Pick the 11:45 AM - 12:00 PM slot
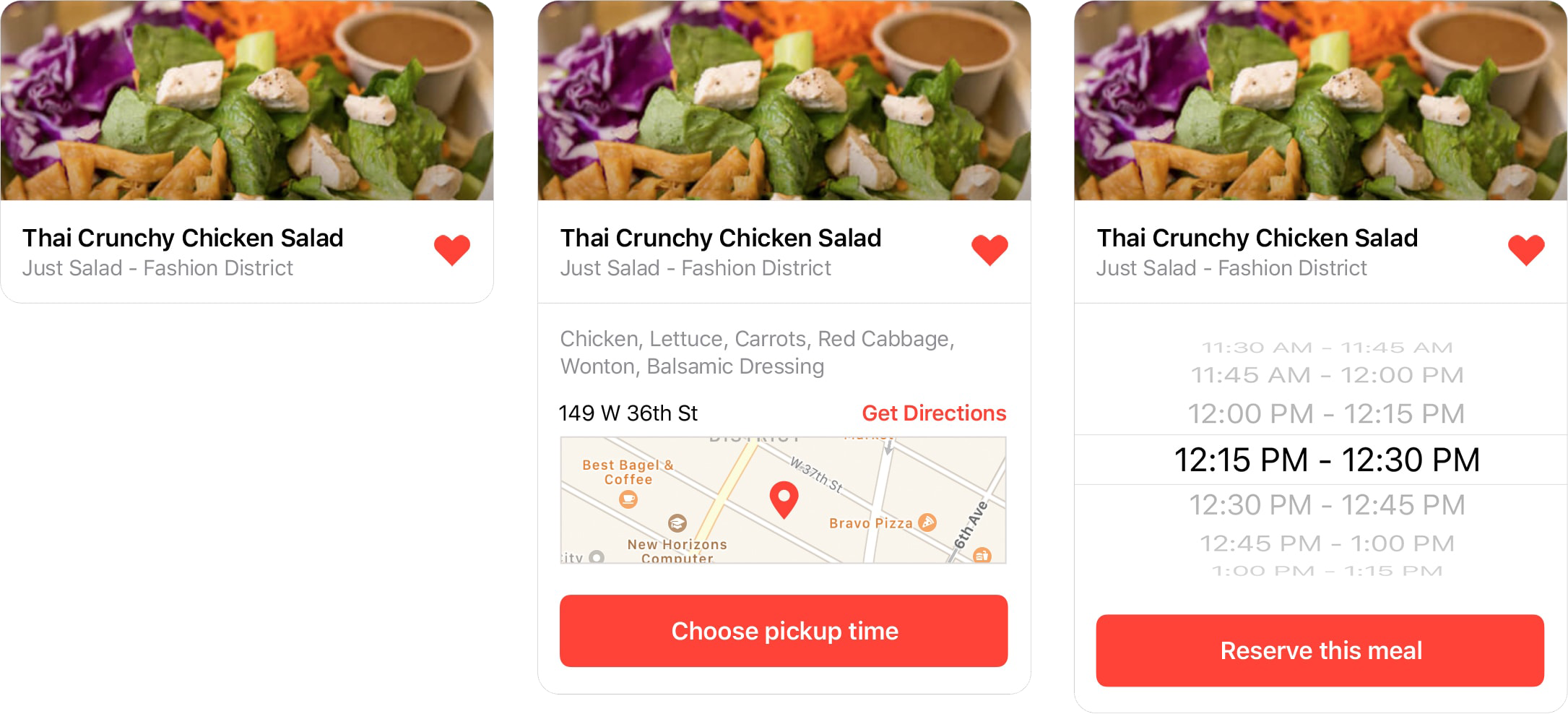Viewport: 1568px width, 714px height. coord(1326,375)
